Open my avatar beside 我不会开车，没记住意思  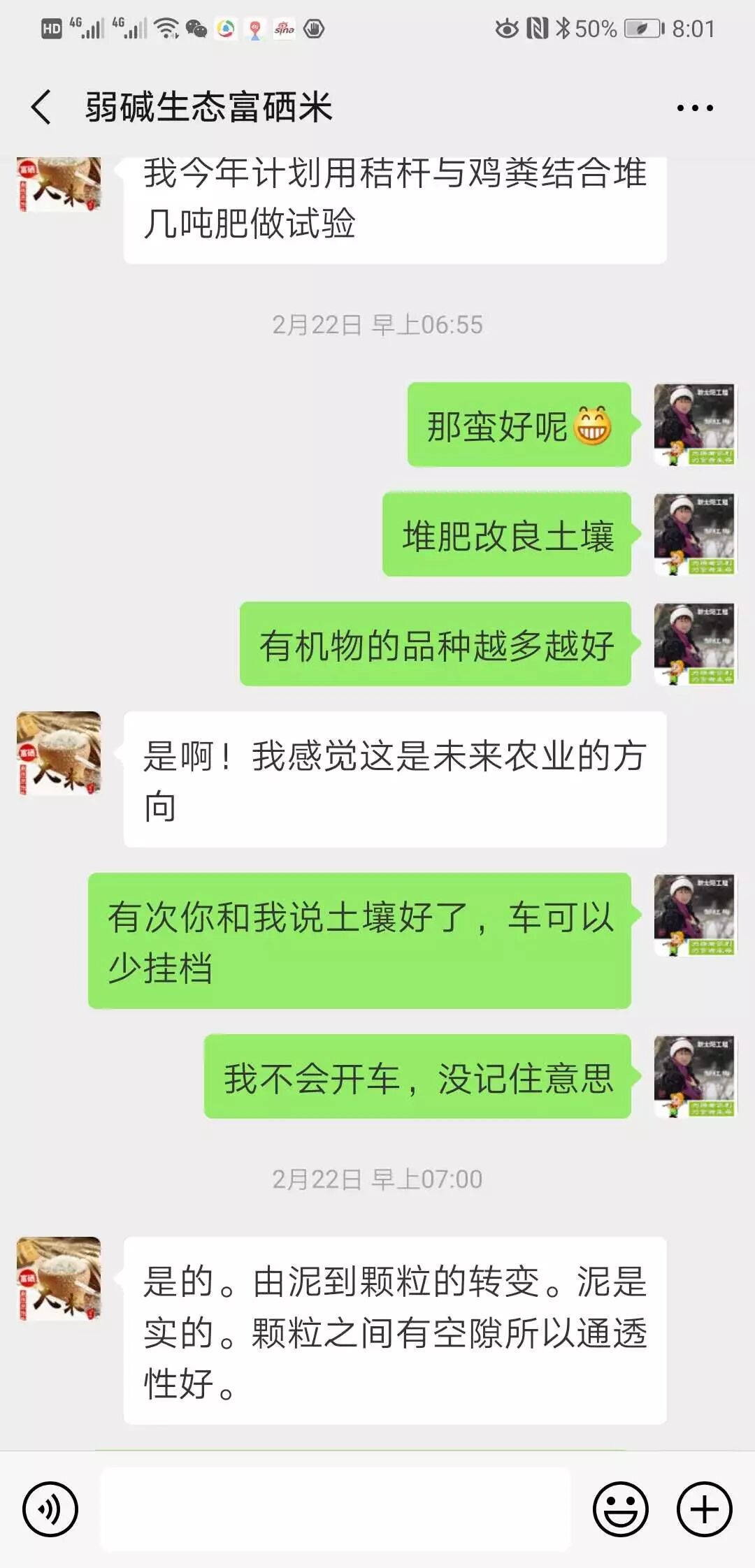(694, 1076)
